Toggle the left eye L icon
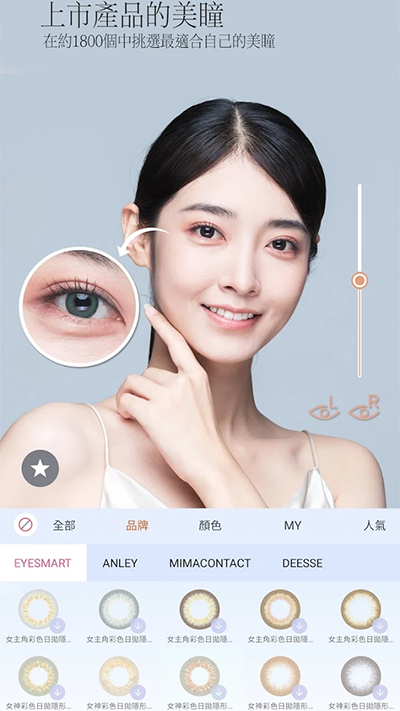Viewport: 400px width, 711px height. pyautogui.click(x=324, y=408)
